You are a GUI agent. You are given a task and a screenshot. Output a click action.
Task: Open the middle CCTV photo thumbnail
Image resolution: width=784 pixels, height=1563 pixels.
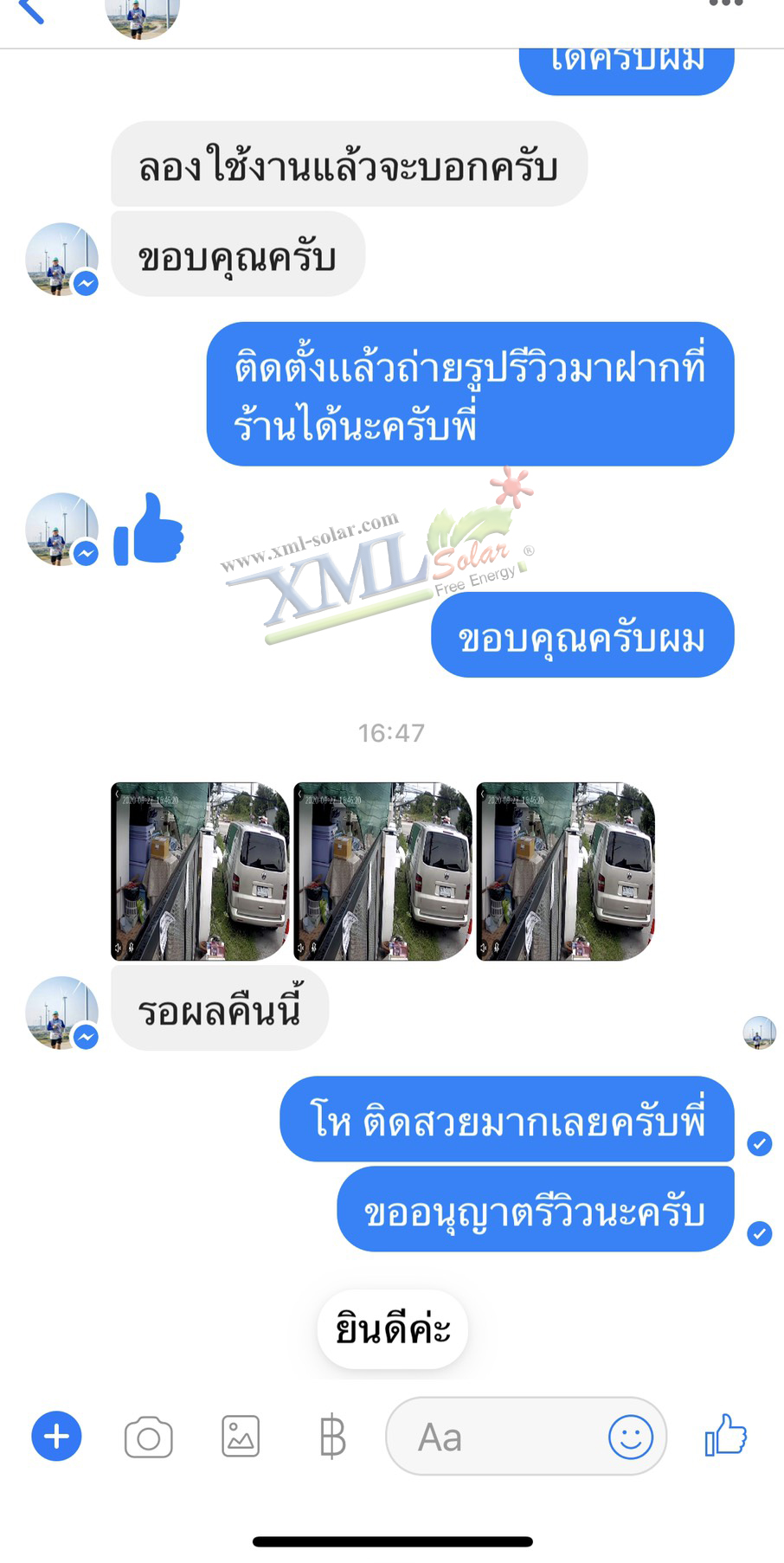coord(383,872)
